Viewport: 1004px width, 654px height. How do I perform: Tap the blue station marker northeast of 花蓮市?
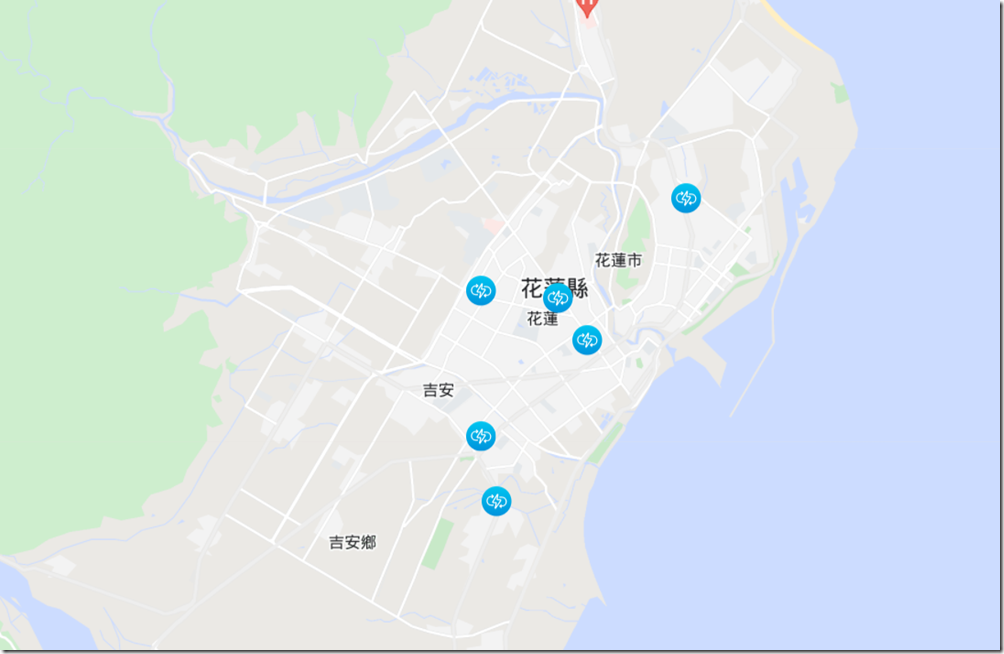click(686, 198)
